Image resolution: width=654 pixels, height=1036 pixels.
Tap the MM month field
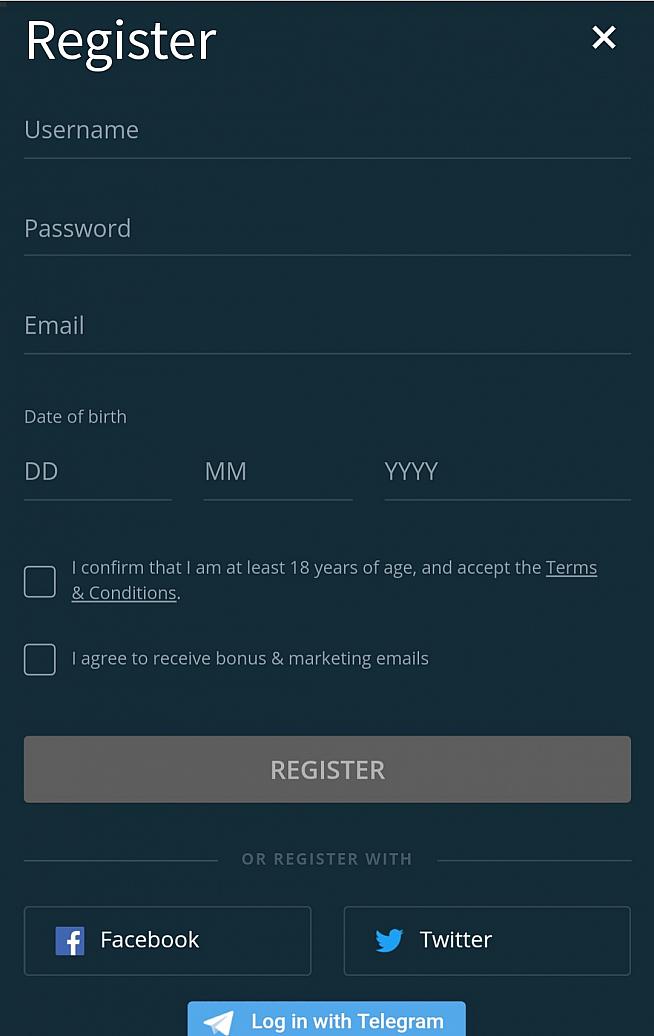pyautogui.click(x=277, y=472)
